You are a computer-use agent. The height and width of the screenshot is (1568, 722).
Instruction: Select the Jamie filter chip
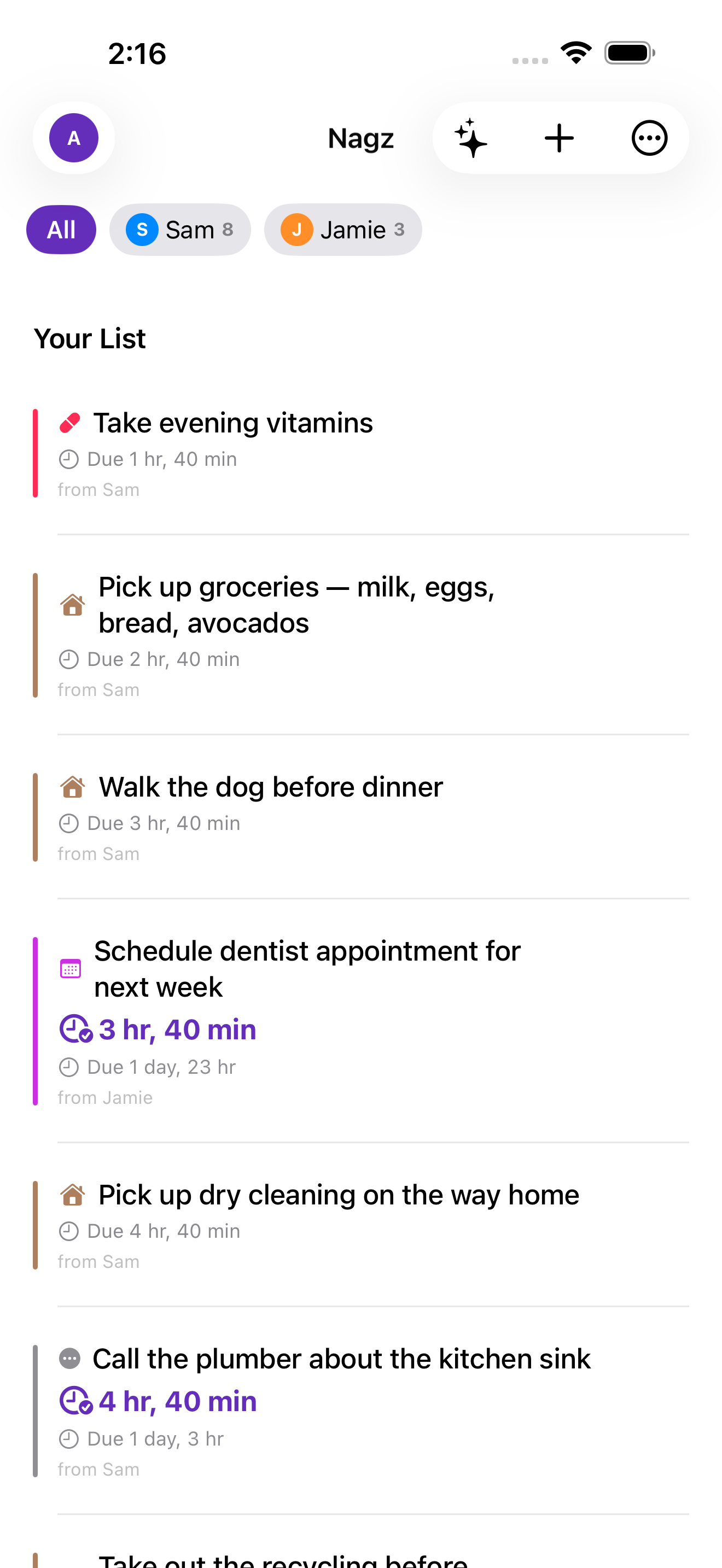click(343, 230)
